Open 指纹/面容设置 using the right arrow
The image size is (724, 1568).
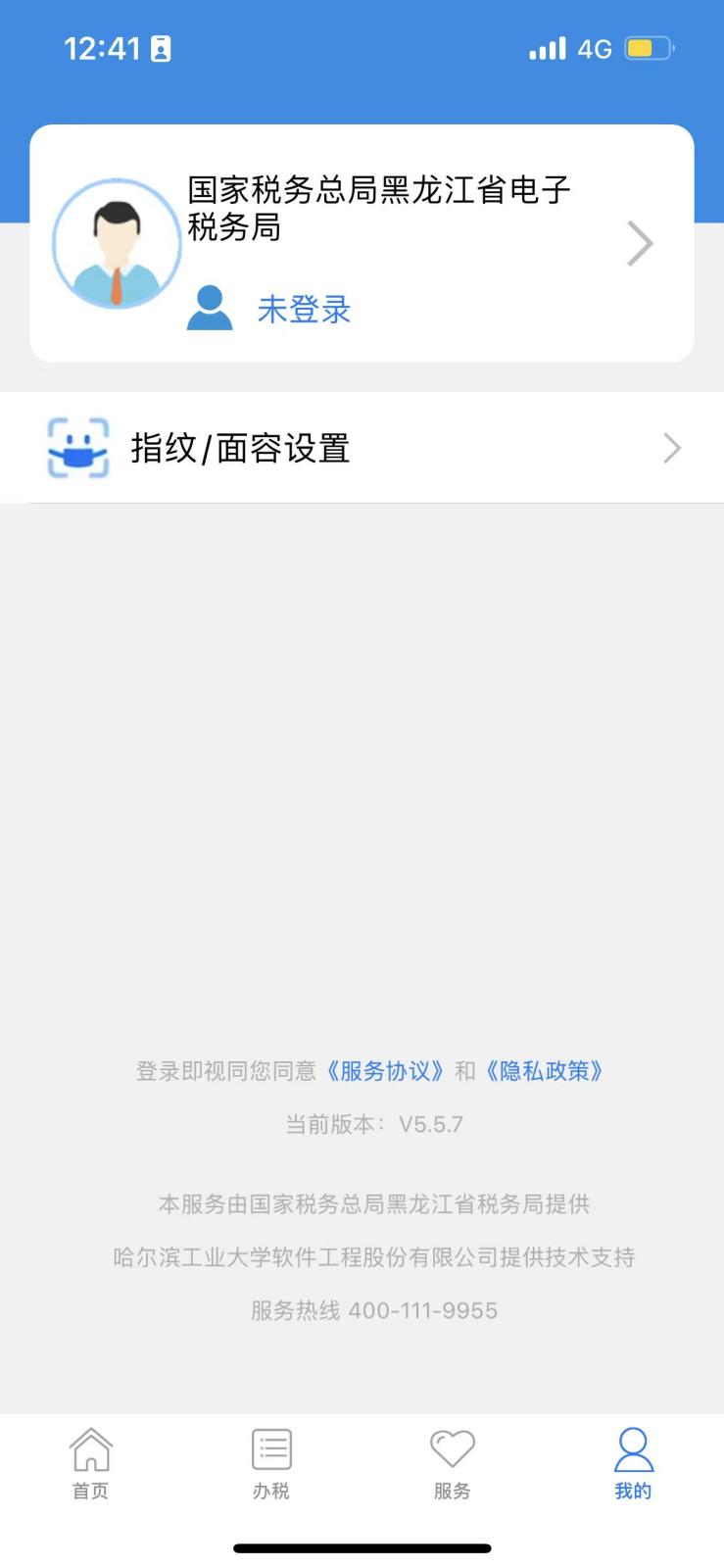point(672,448)
